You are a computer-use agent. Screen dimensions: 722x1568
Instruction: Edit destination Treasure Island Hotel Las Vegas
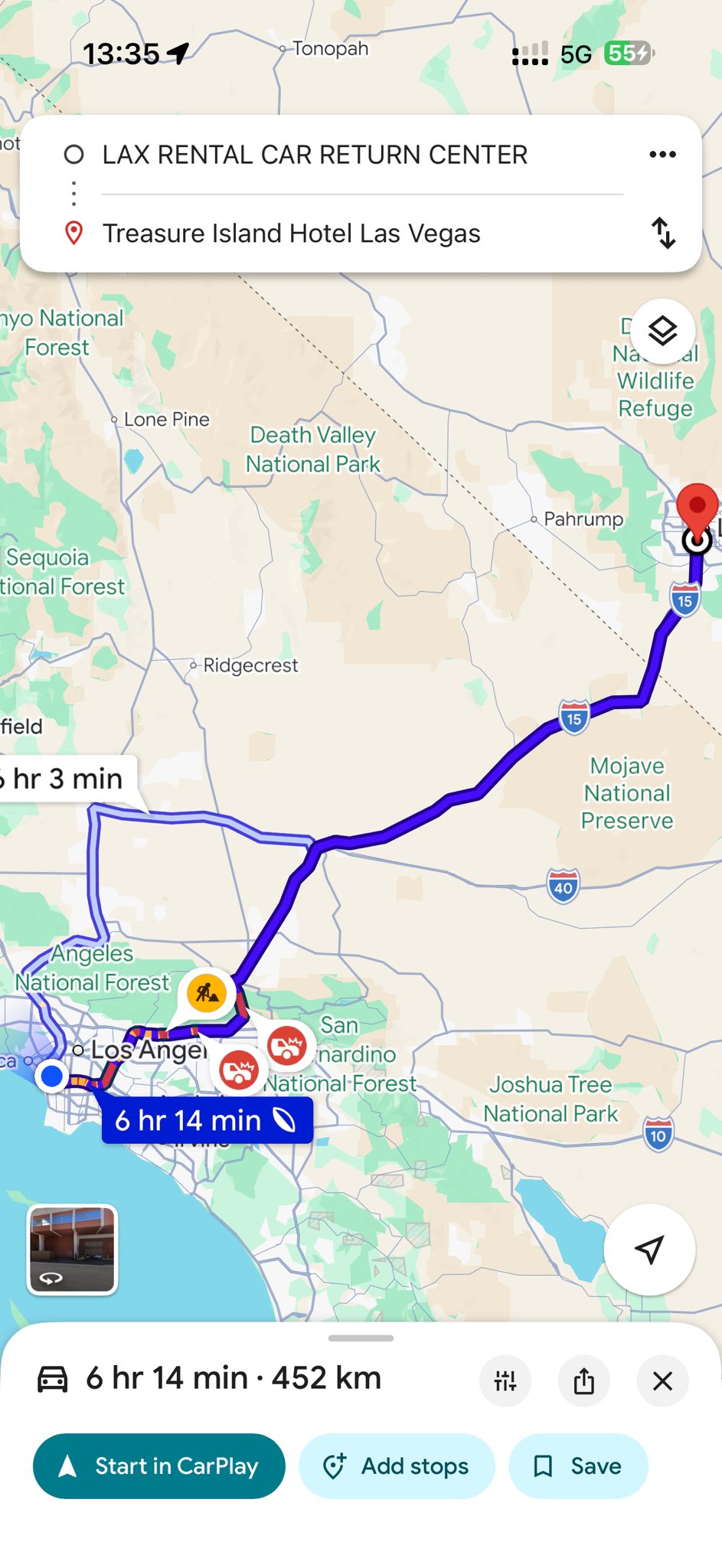pyautogui.click(x=292, y=233)
